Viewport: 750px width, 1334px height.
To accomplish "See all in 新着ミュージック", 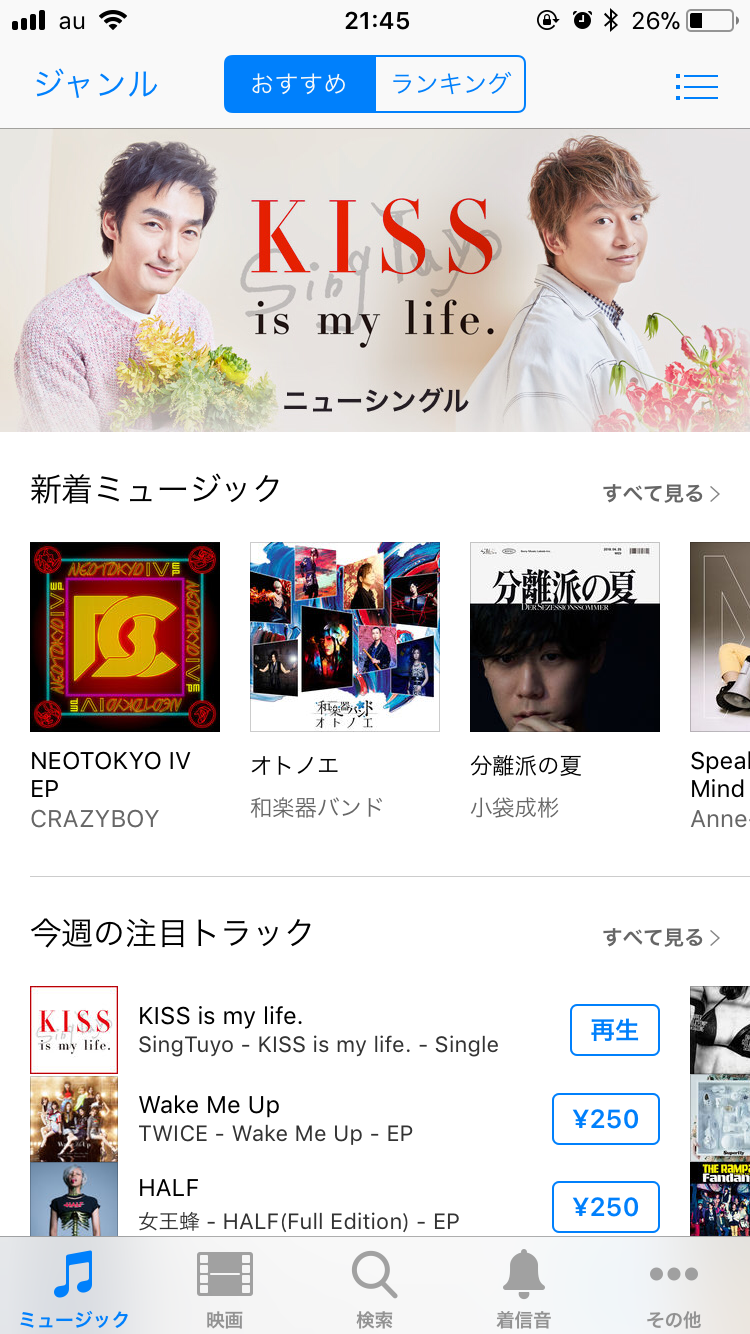I will click(x=660, y=493).
